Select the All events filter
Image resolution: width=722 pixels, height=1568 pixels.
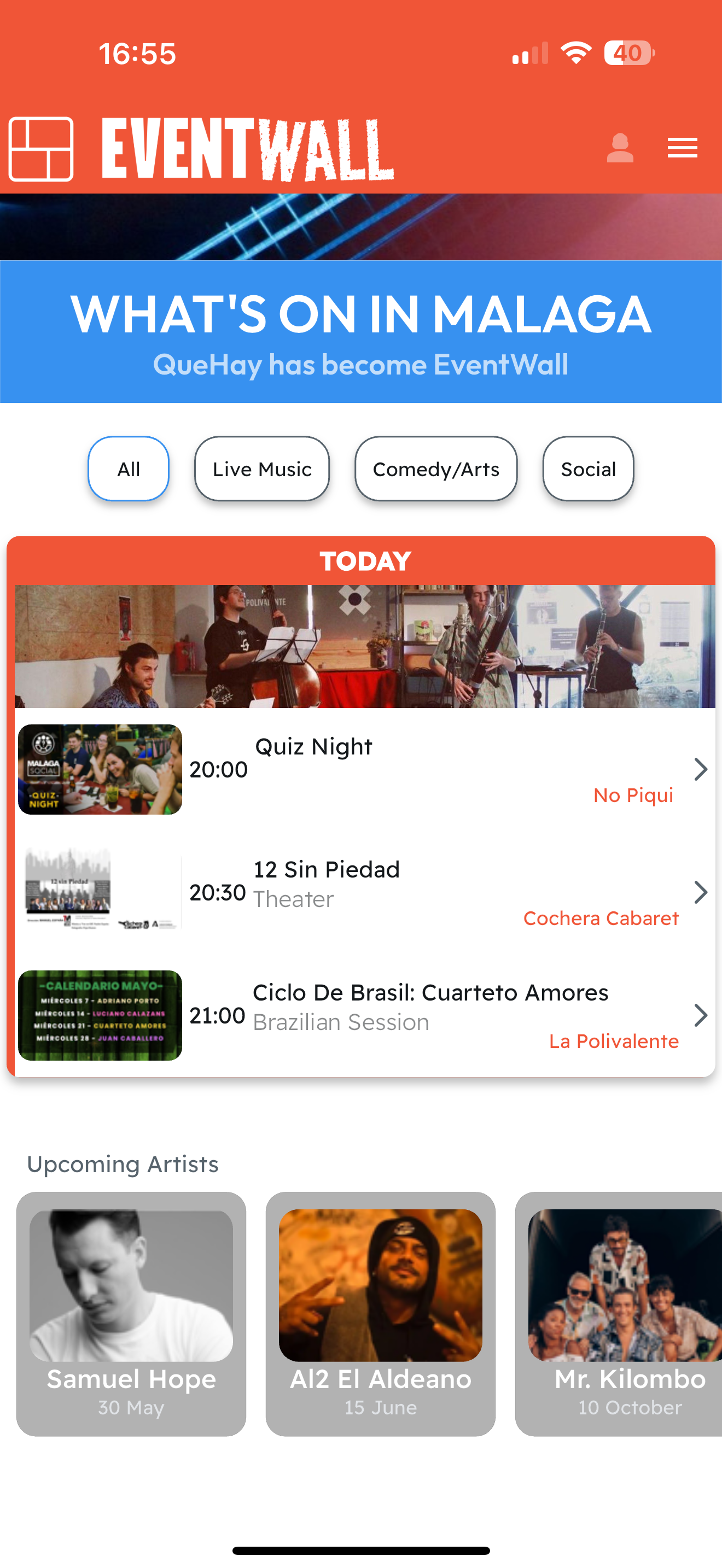tap(128, 469)
